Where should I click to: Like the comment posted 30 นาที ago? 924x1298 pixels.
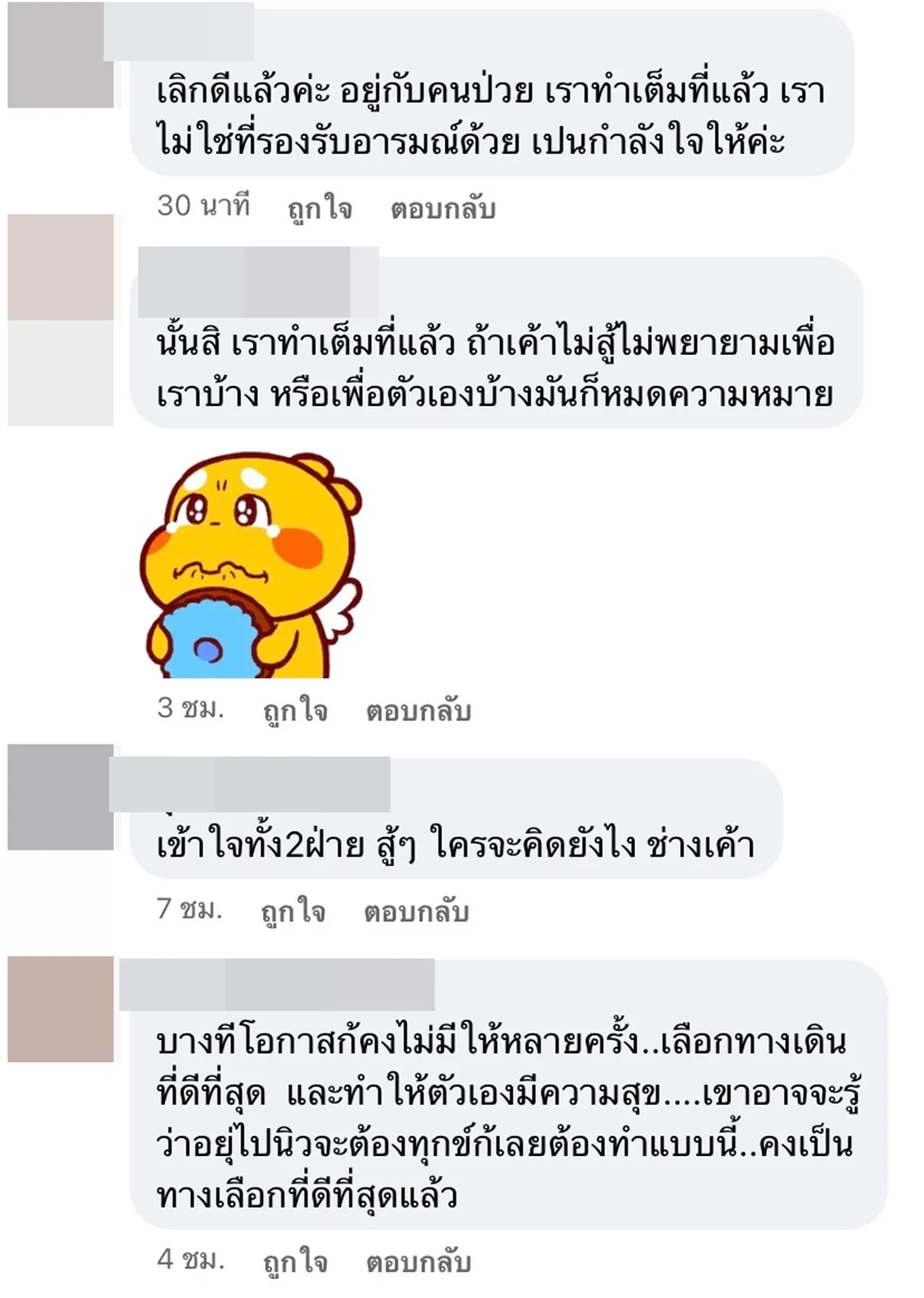pyautogui.click(x=319, y=209)
